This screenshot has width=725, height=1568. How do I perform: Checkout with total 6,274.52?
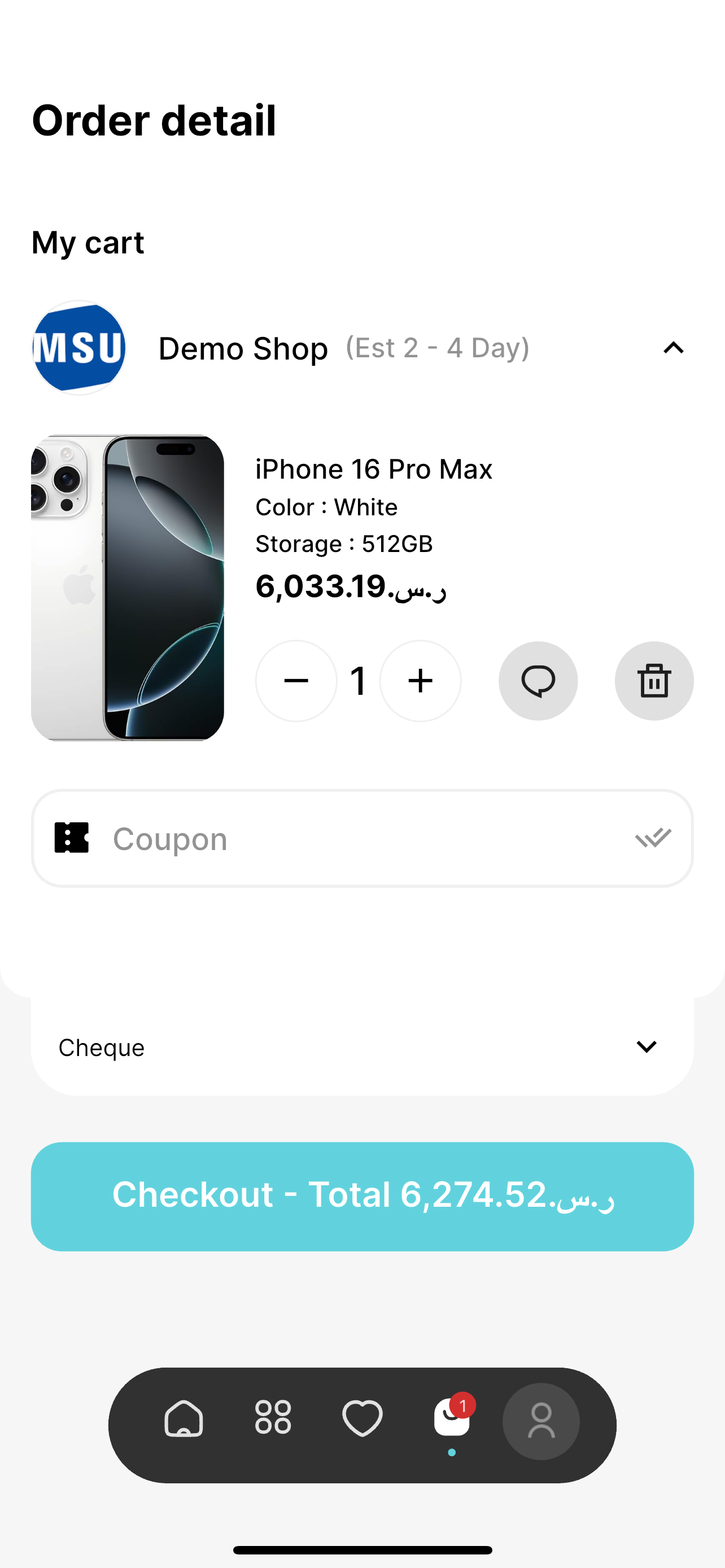click(x=362, y=1196)
